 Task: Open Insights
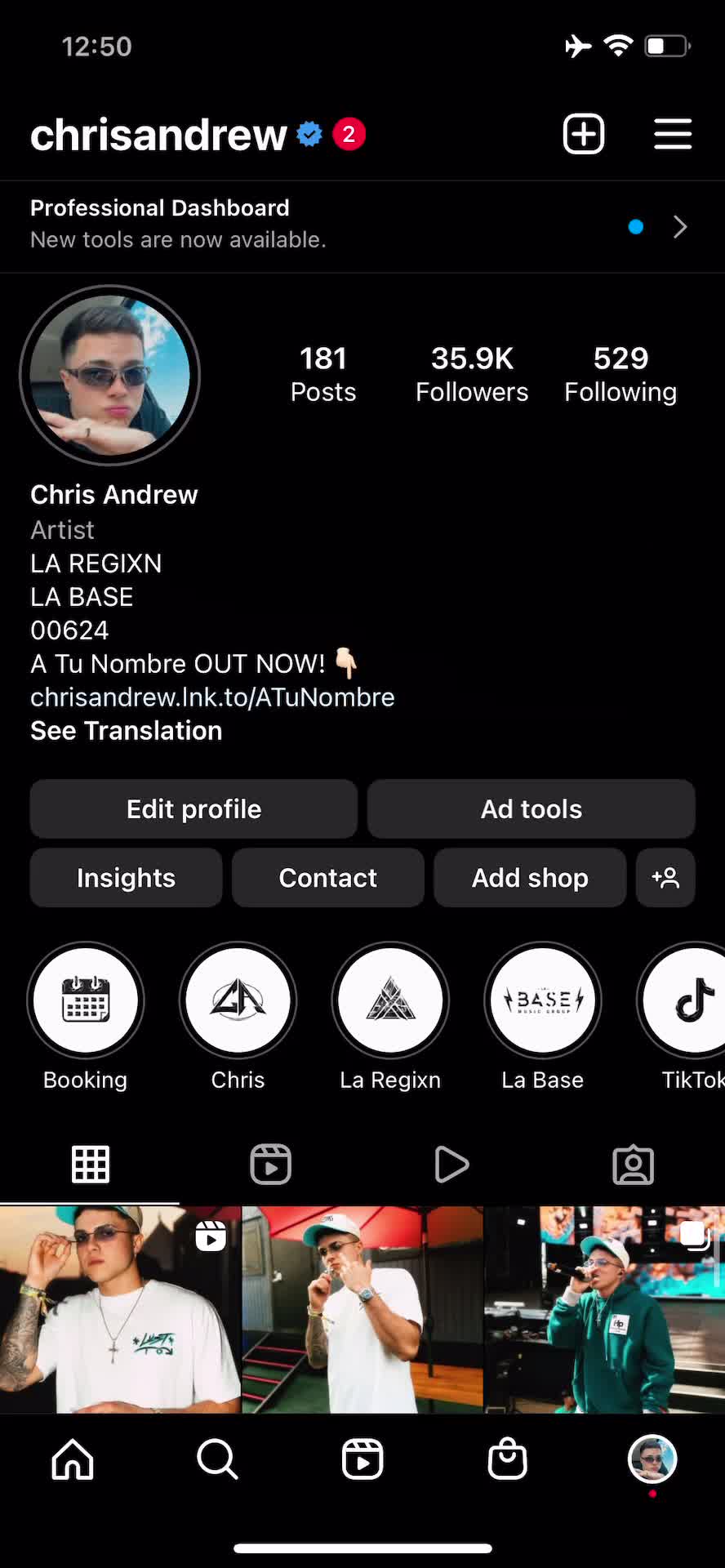pos(126,877)
